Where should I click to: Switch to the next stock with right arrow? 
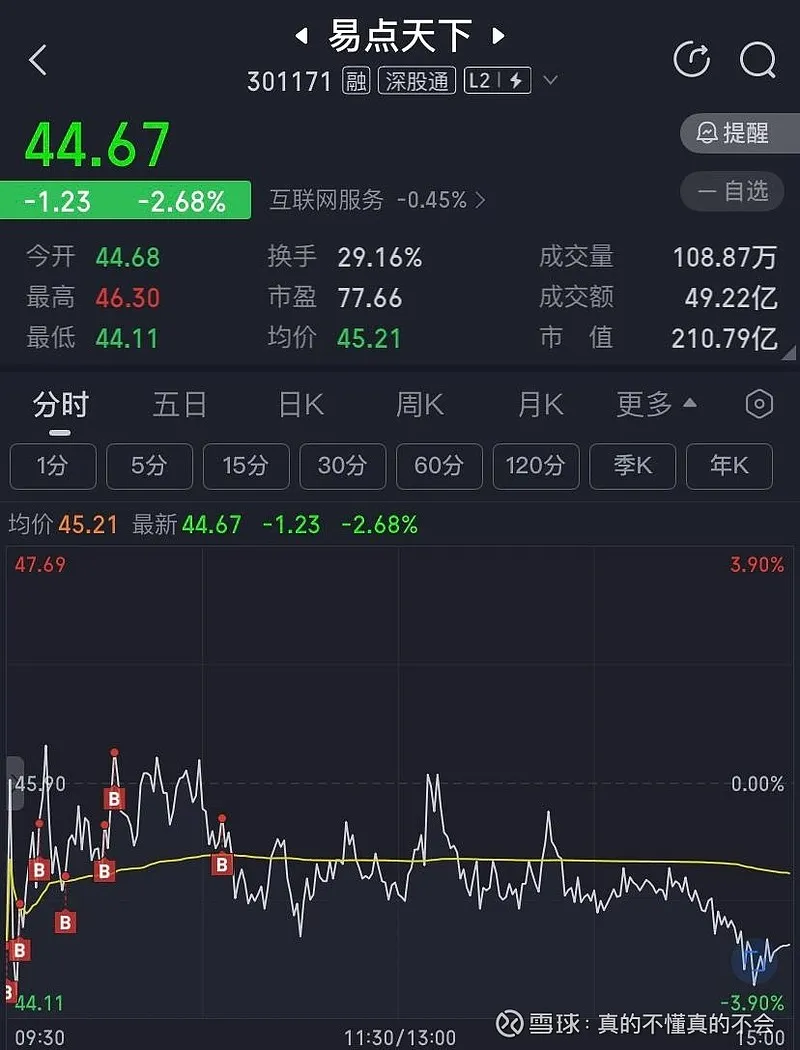coord(498,37)
